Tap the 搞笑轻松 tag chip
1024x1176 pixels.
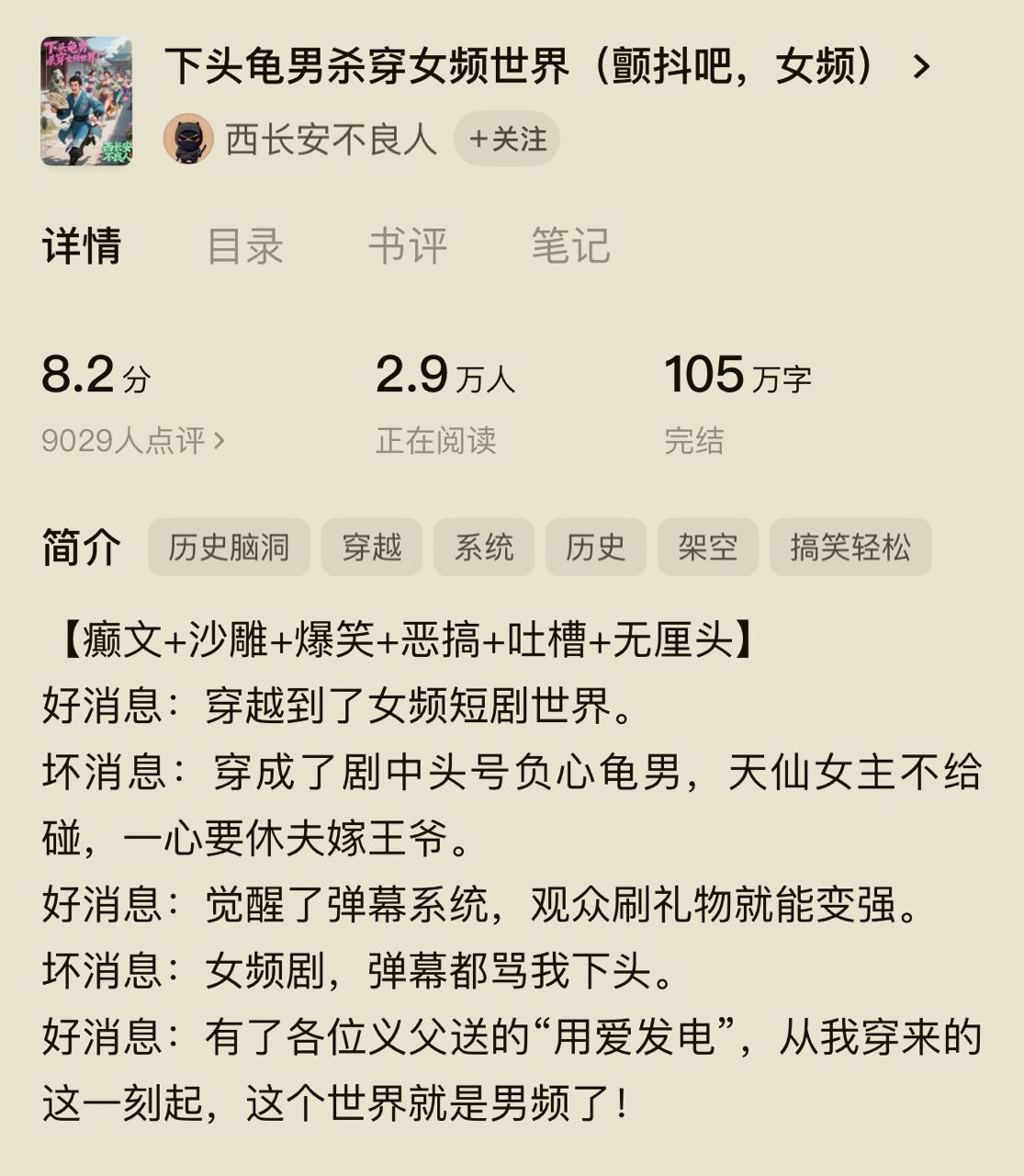click(850, 548)
